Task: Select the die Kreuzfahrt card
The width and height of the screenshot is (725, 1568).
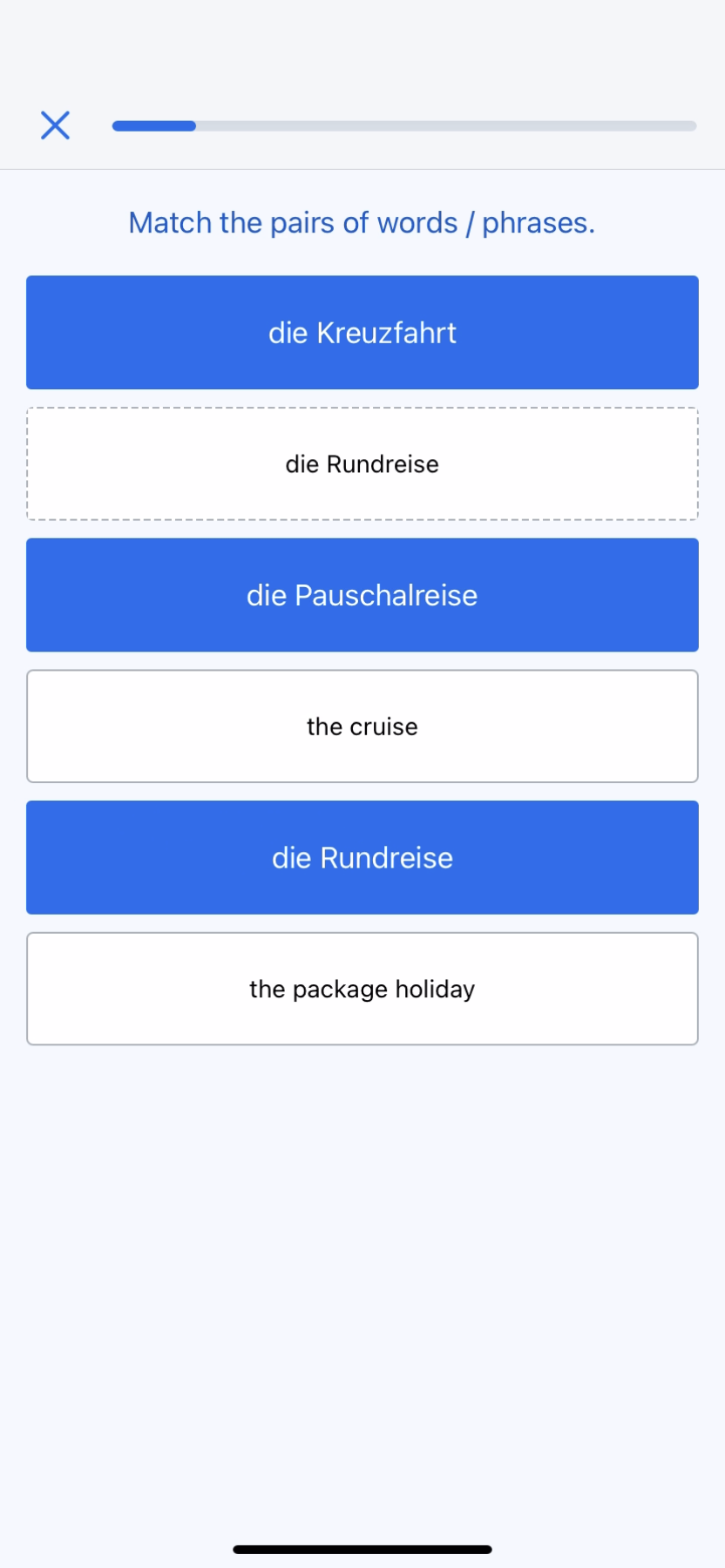Action: click(362, 333)
